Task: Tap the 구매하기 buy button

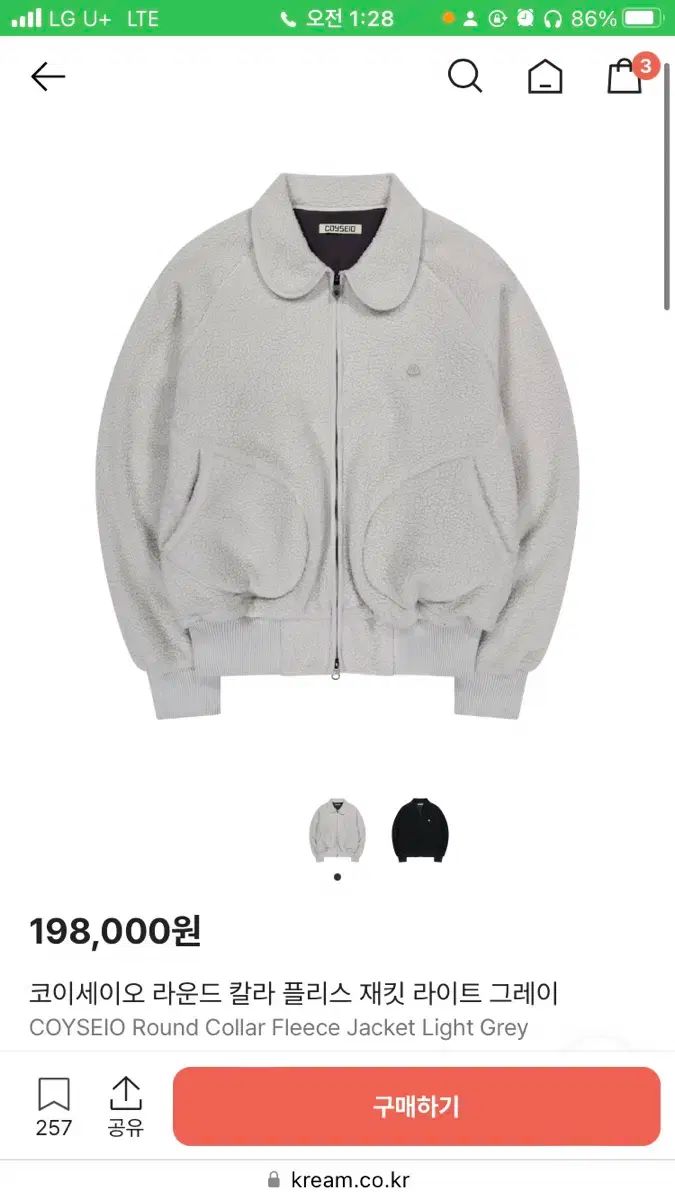Action: (416, 1106)
